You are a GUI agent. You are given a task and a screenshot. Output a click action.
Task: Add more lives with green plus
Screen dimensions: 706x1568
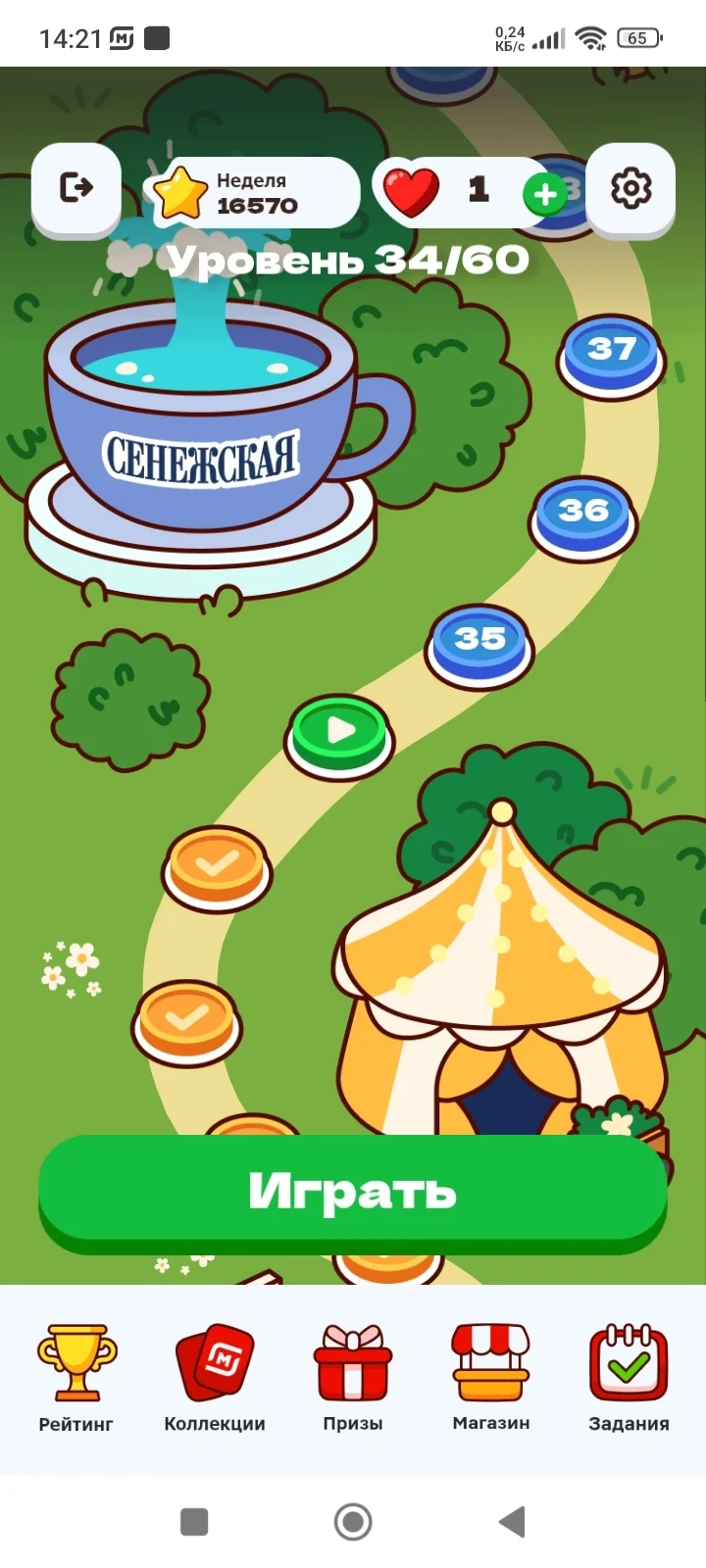tap(544, 194)
